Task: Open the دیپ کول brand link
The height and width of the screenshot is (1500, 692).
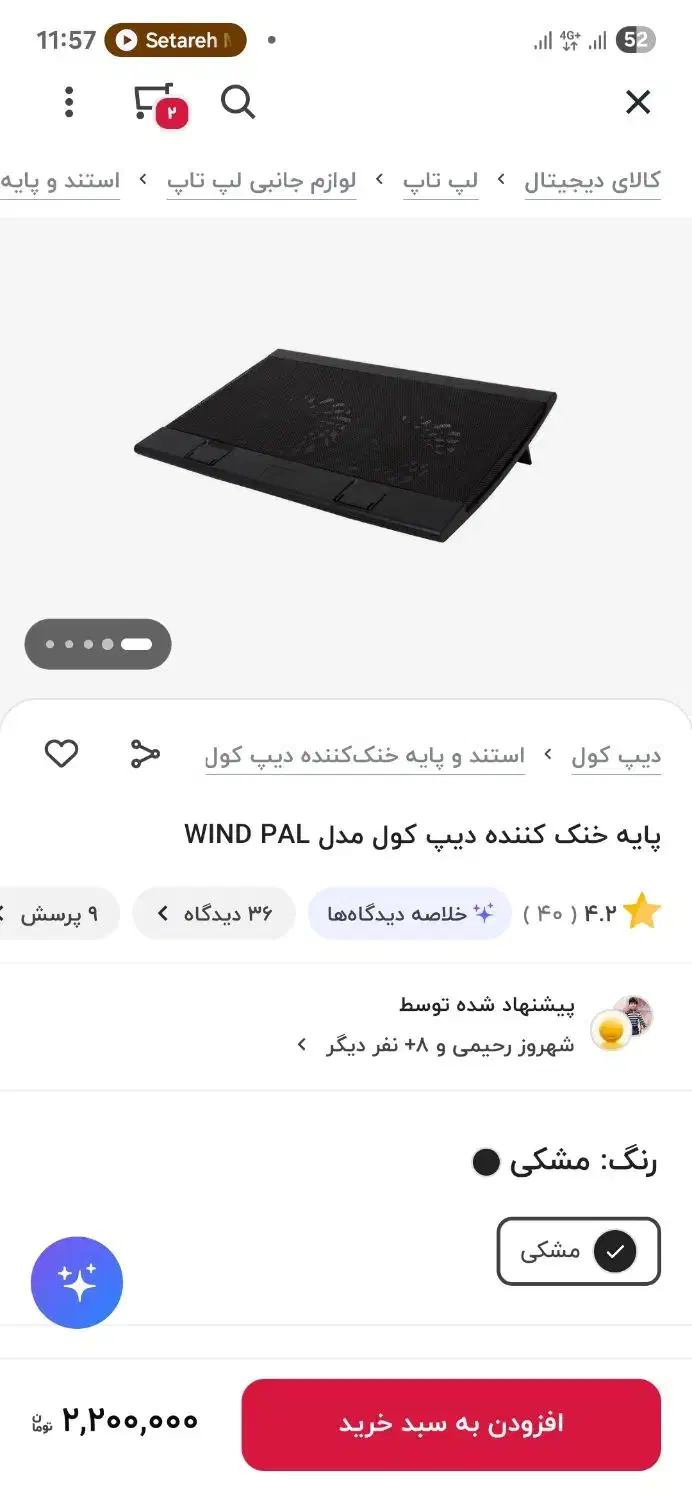Action: pos(616,756)
